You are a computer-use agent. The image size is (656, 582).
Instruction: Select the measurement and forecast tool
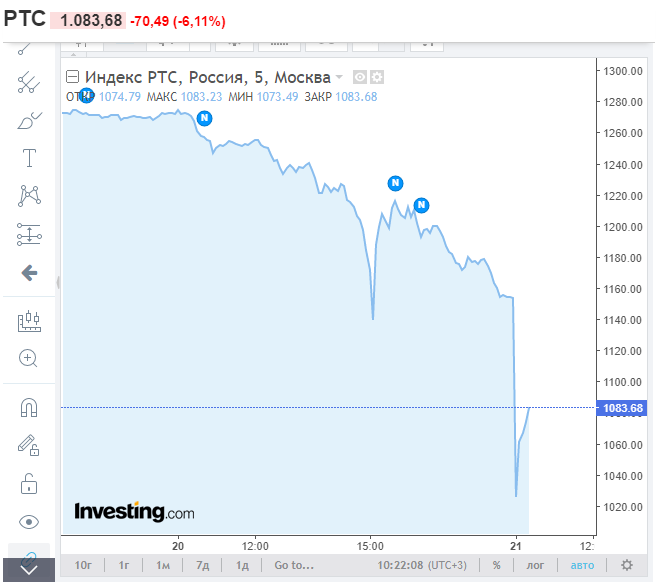(x=29, y=234)
